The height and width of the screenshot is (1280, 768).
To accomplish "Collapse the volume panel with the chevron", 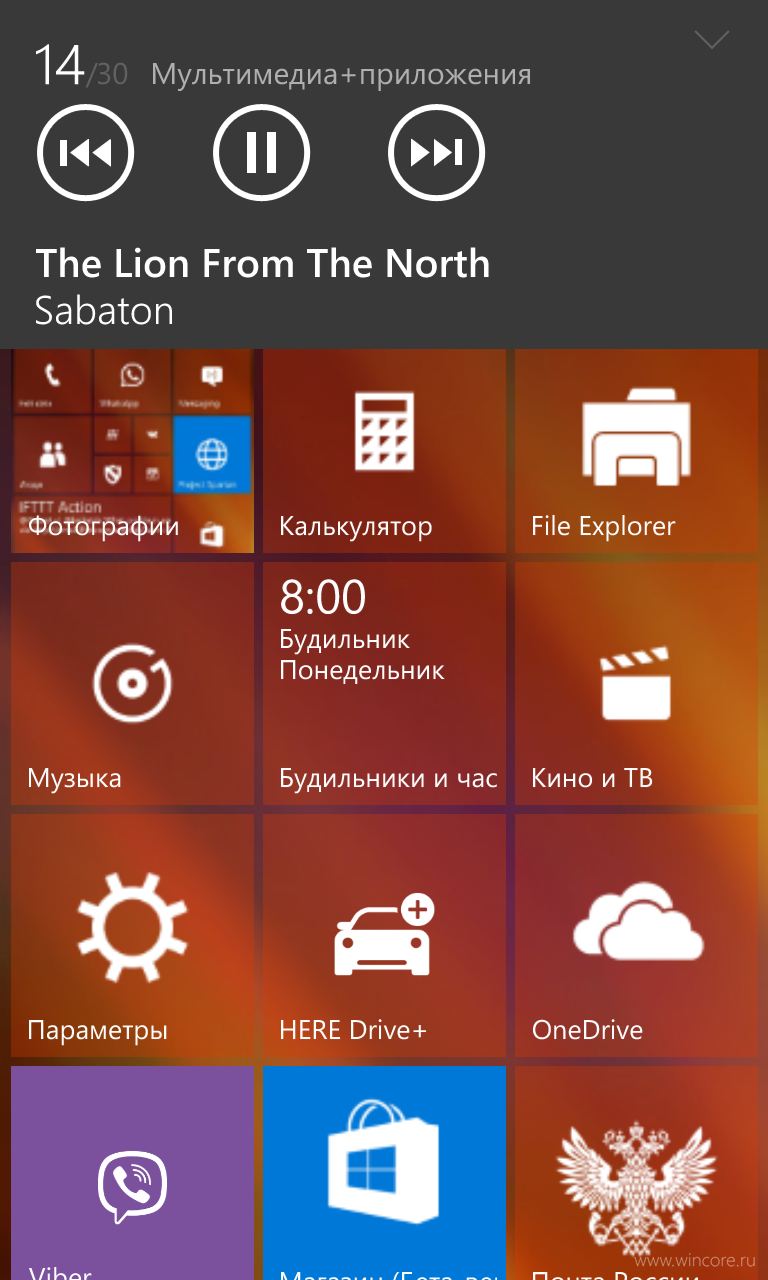I will coord(711,40).
